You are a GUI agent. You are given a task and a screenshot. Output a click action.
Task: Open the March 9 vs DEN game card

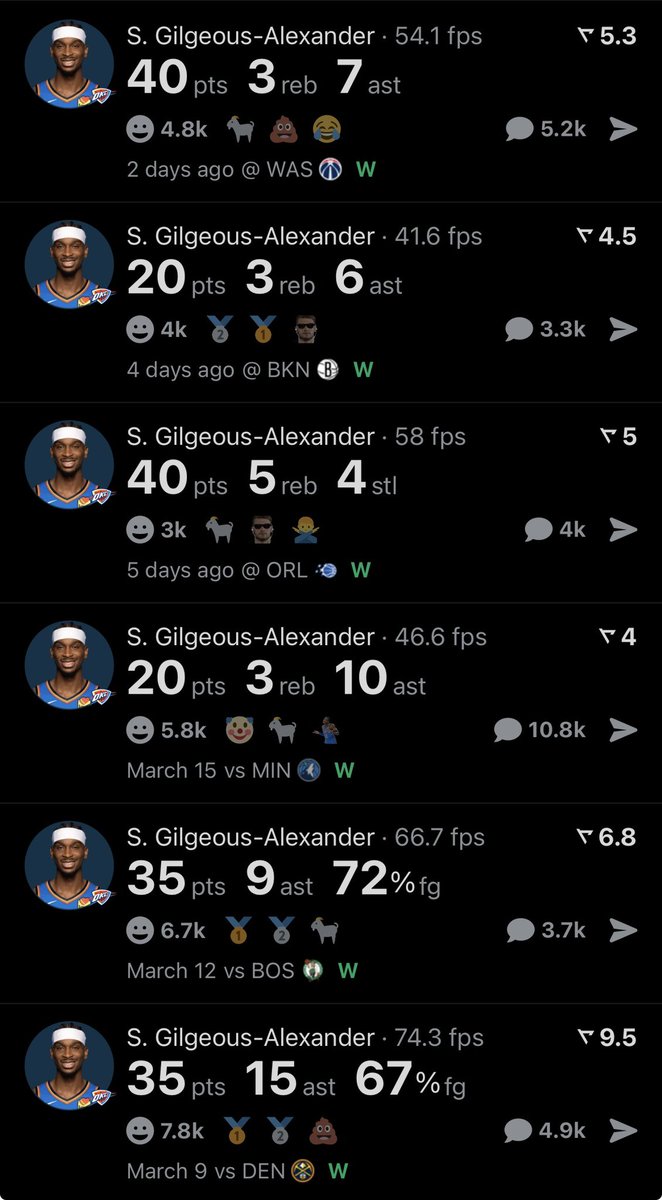(331, 1101)
